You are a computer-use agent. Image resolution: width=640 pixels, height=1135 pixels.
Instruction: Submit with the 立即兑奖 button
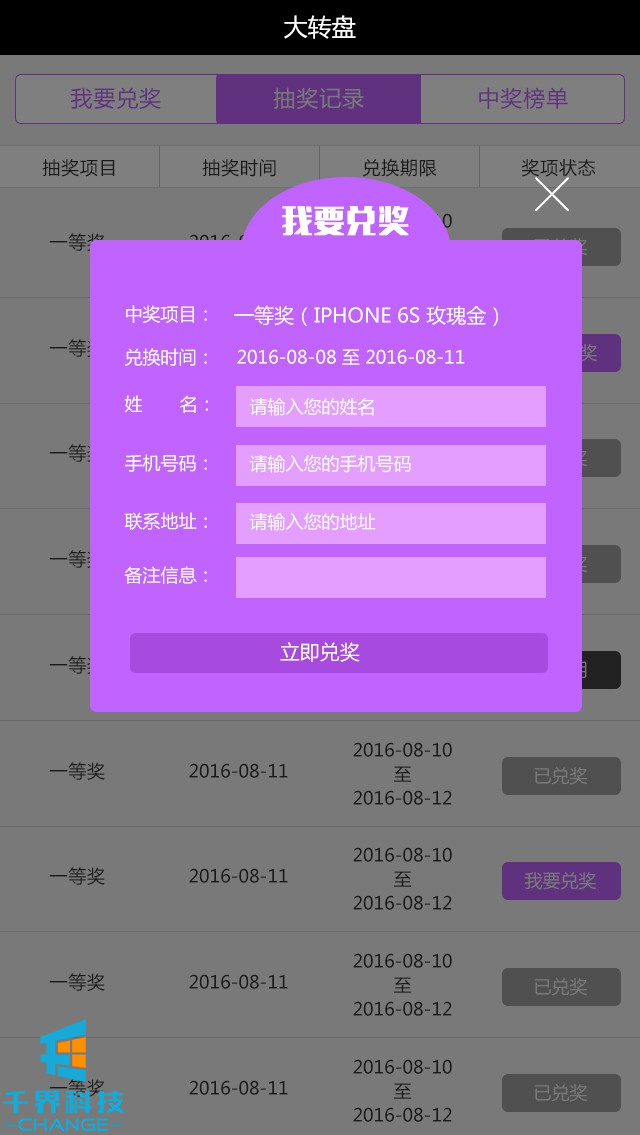pyautogui.click(x=338, y=653)
